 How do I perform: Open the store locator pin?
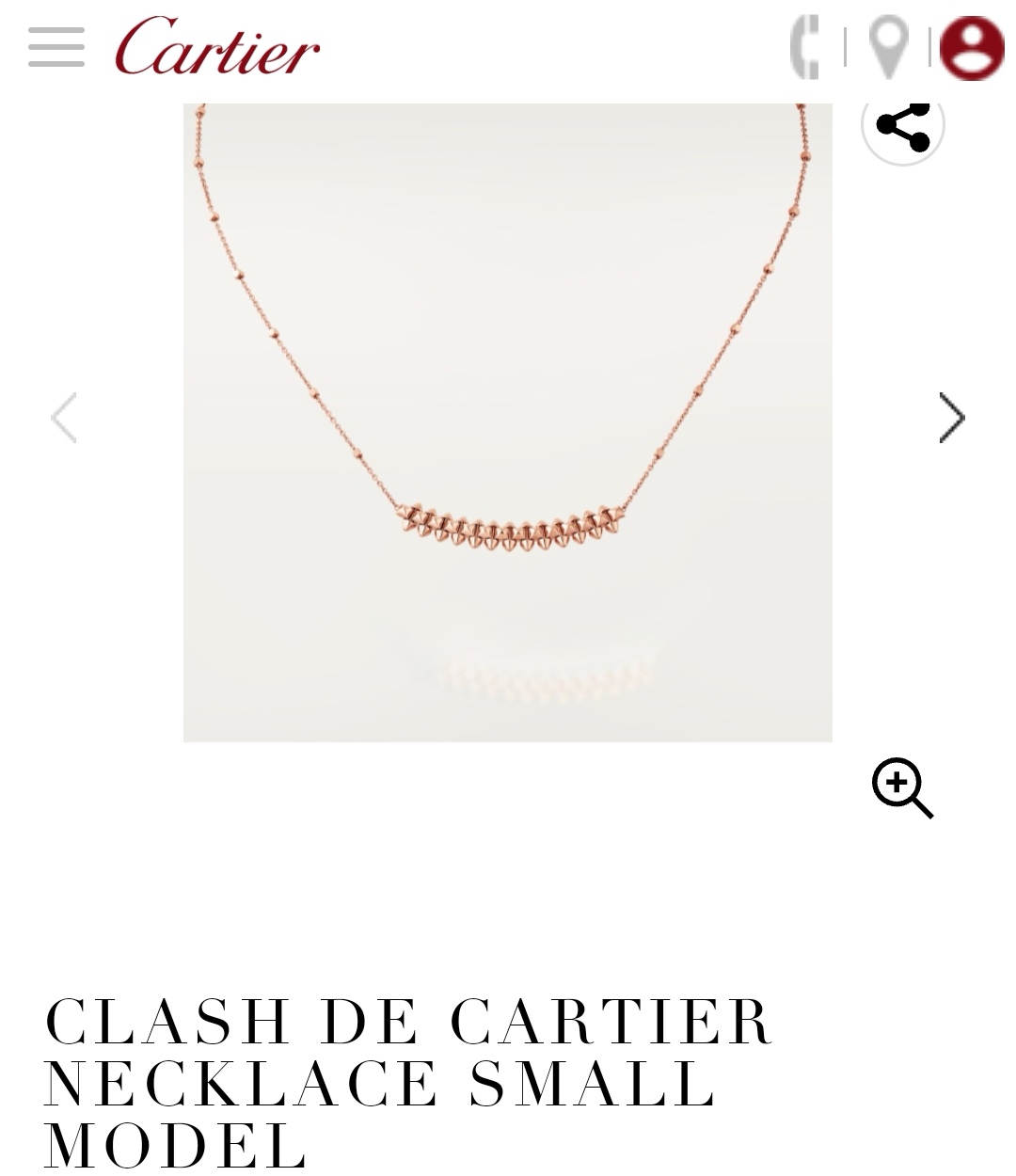888,47
